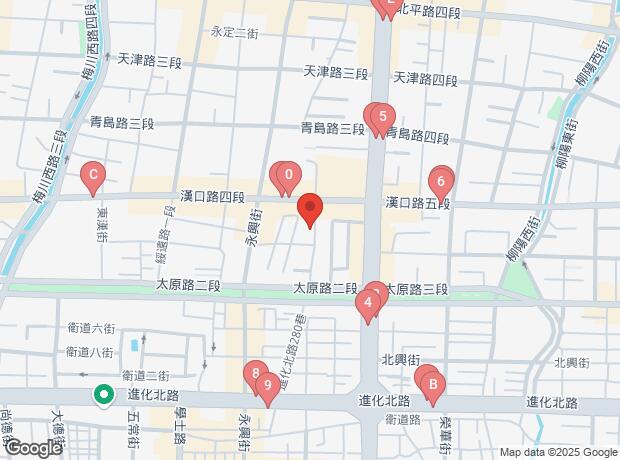Tap the green transit station icon
The width and height of the screenshot is (620, 460).
click(102, 395)
